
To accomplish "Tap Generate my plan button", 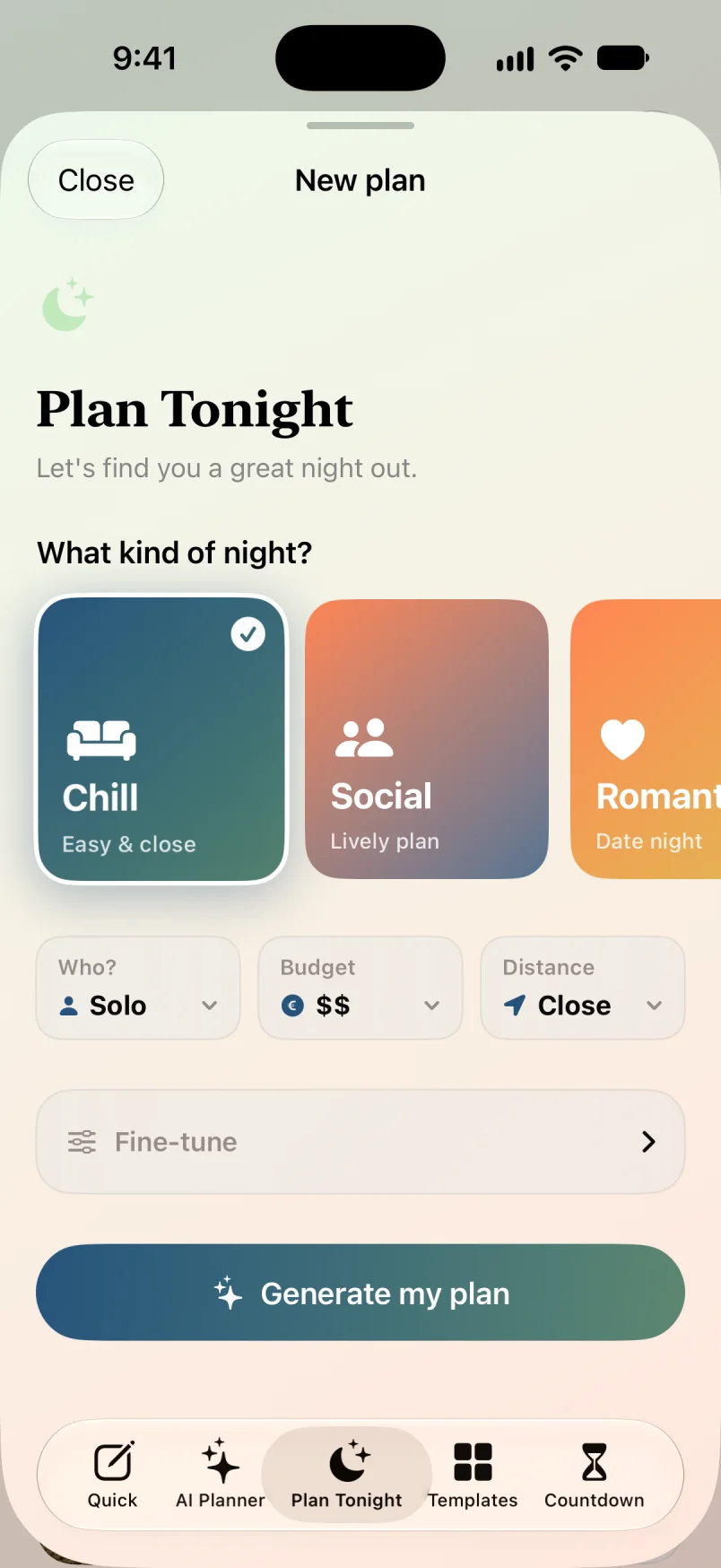I will click(360, 1293).
